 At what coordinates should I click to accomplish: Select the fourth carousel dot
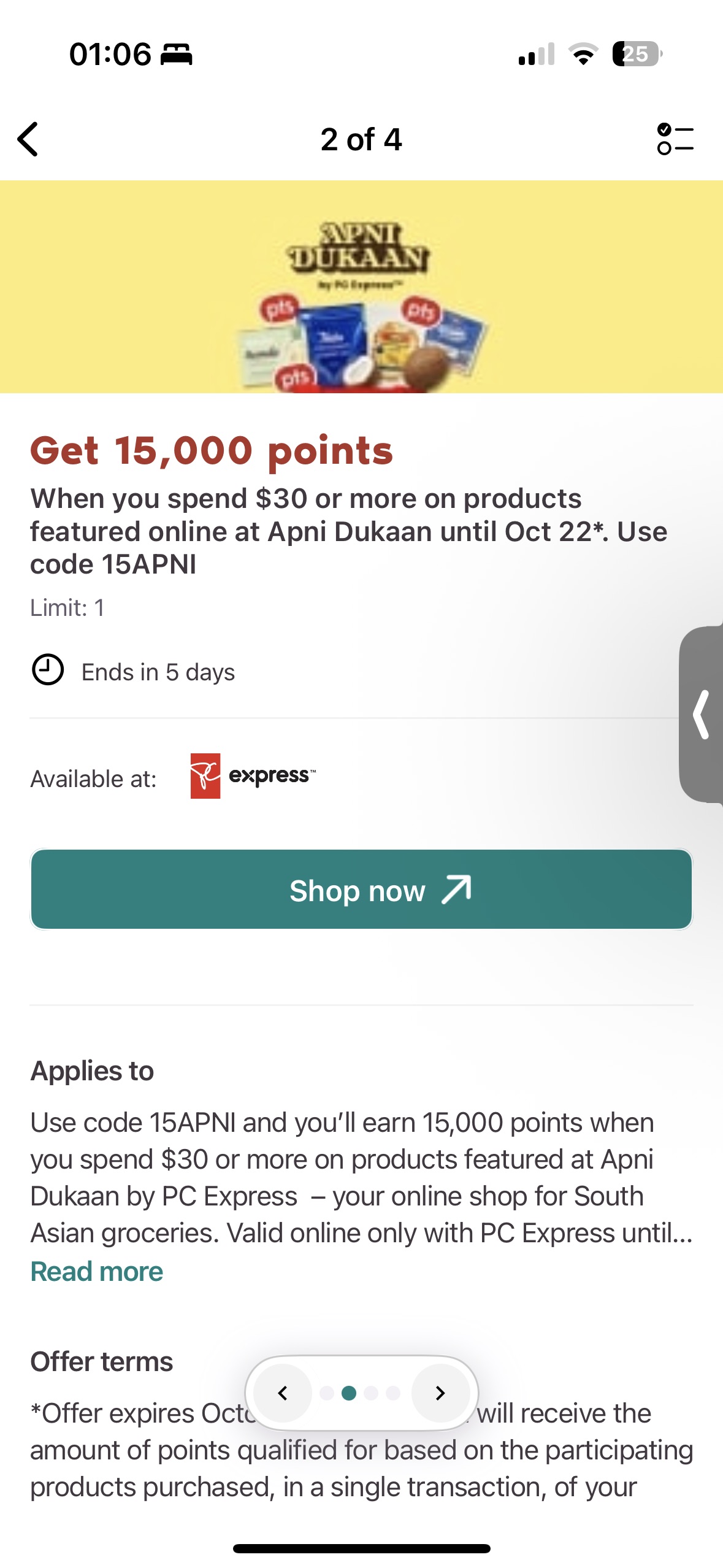tap(392, 1393)
